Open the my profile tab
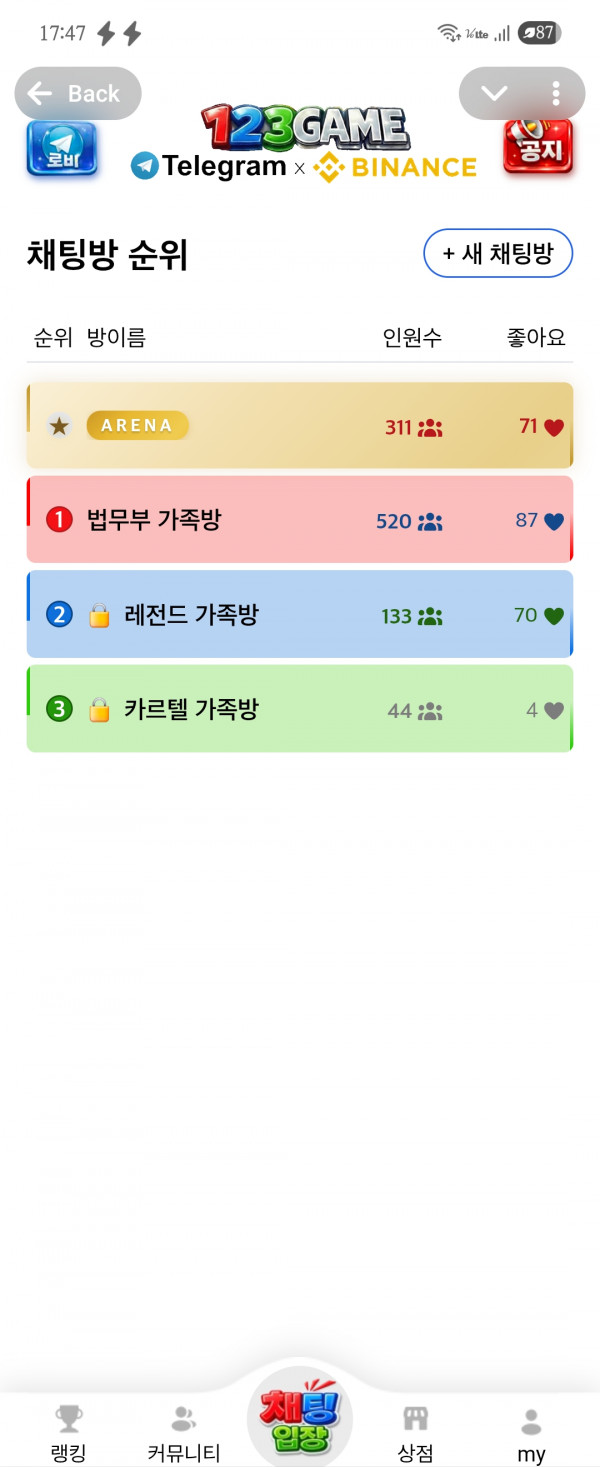The height and width of the screenshot is (1467, 600). click(x=531, y=1430)
